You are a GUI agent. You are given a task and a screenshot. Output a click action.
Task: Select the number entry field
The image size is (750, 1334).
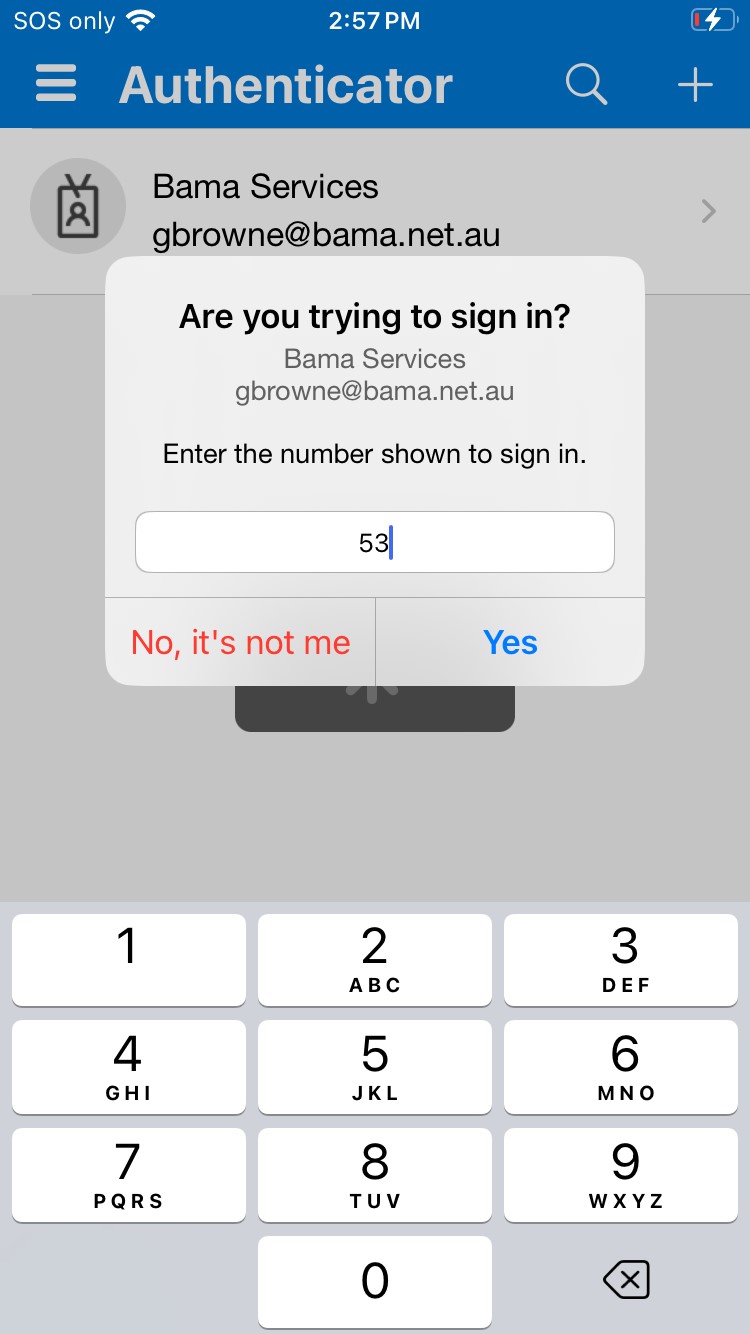(x=374, y=542)
